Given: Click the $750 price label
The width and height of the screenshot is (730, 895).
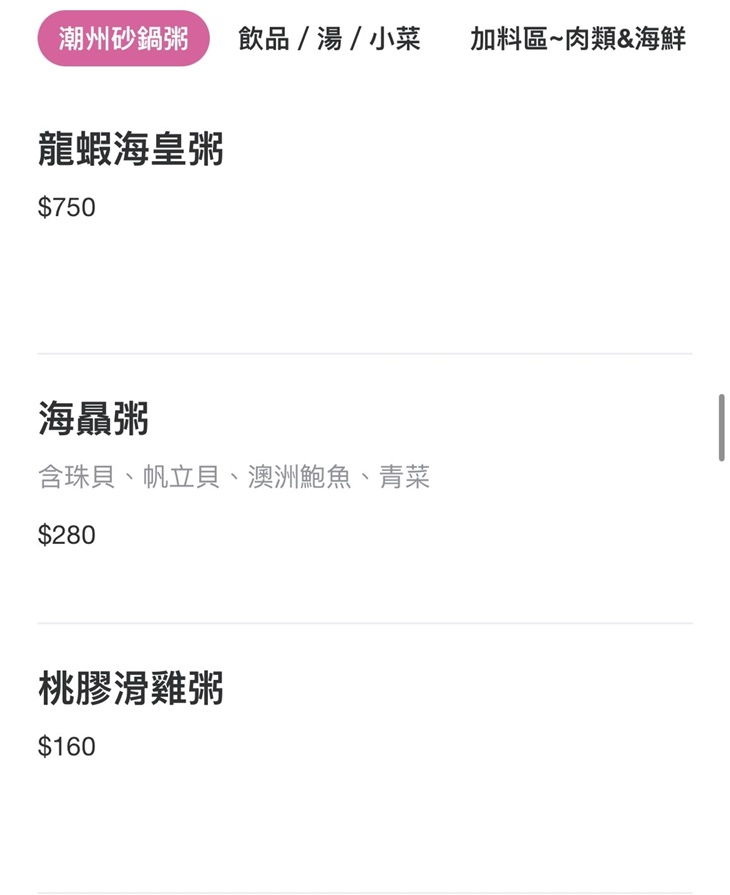Looking at the screenshot, I should 65,208.
